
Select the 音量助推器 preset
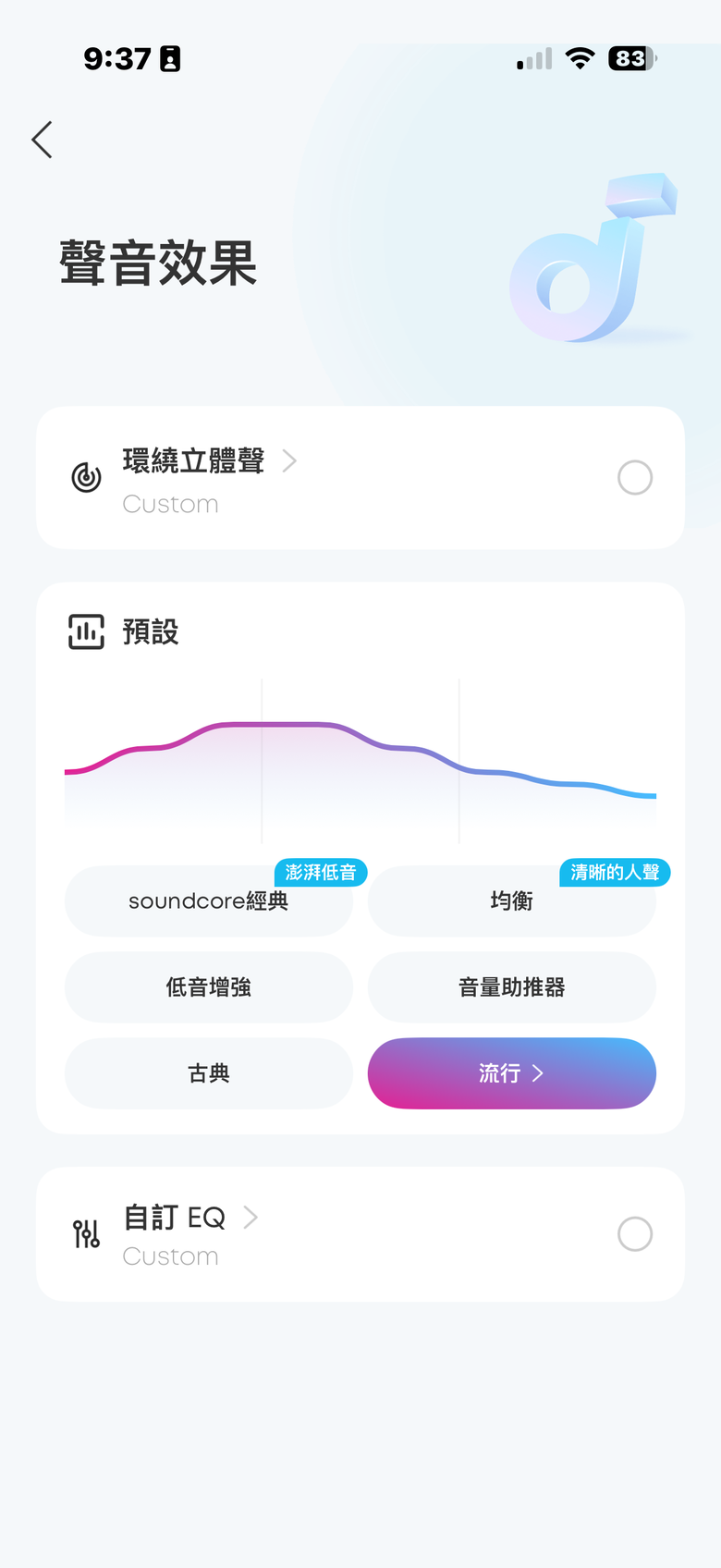[511, 987]
